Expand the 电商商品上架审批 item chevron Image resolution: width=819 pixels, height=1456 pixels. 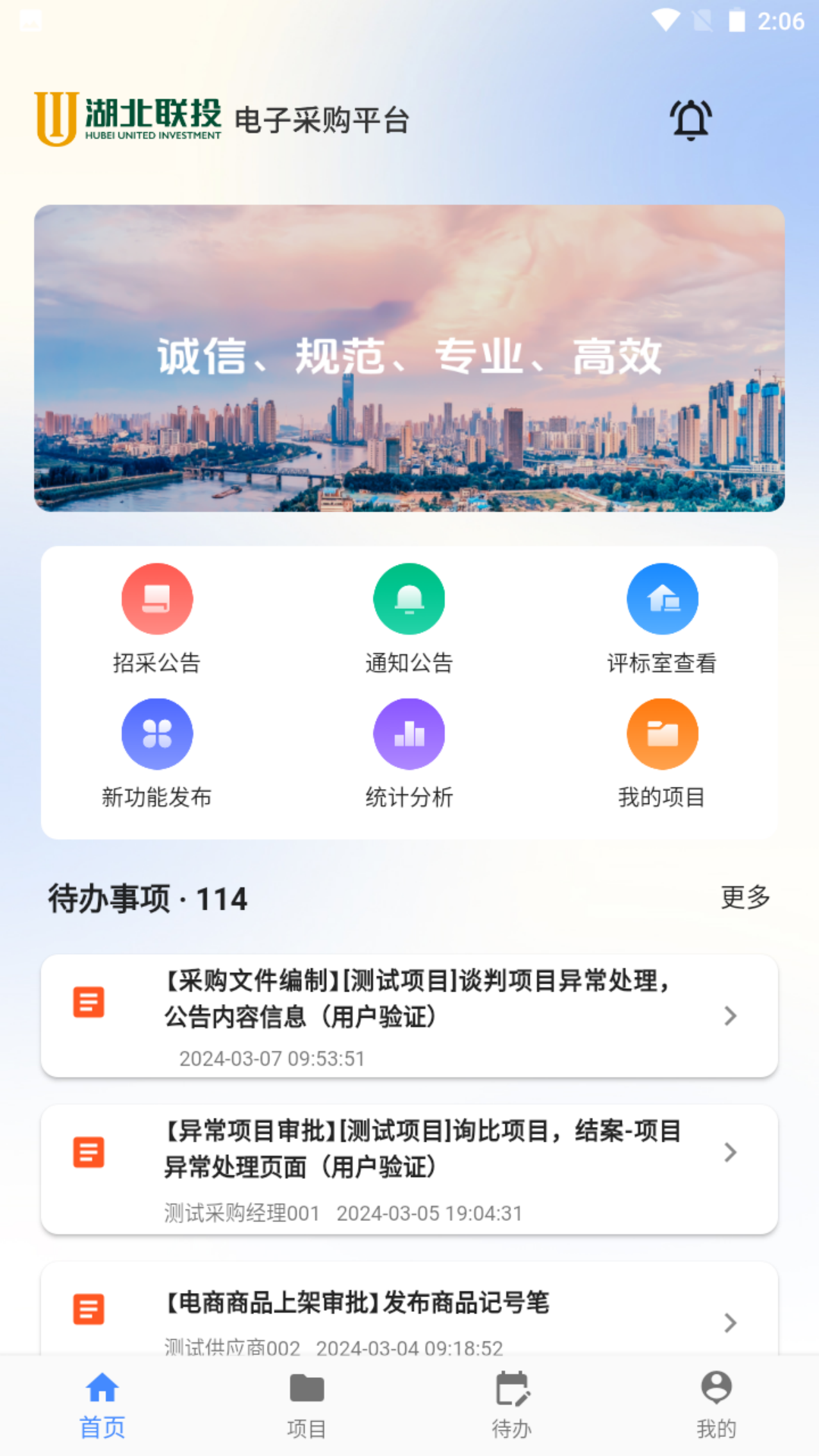pyautogui.click(x=730, y=1323)
